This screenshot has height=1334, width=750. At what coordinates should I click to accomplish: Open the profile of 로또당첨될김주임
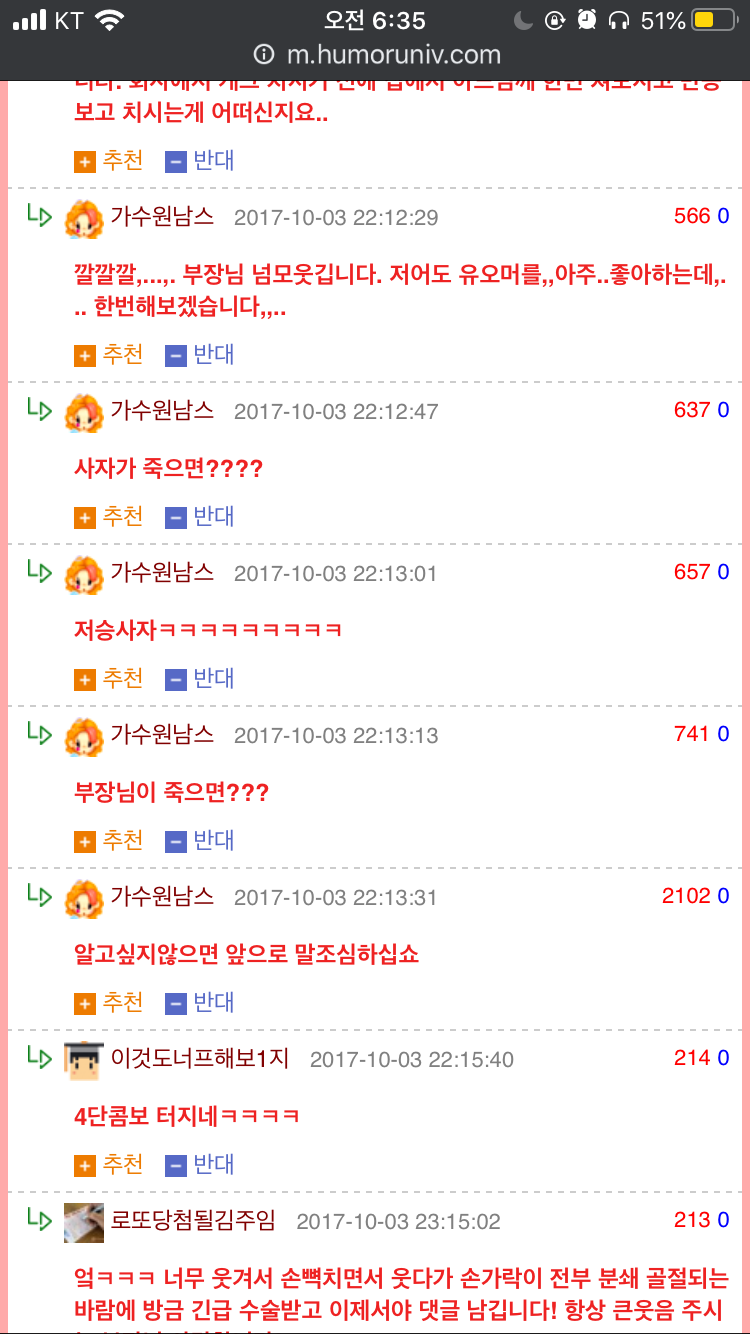coord(192,1220)
